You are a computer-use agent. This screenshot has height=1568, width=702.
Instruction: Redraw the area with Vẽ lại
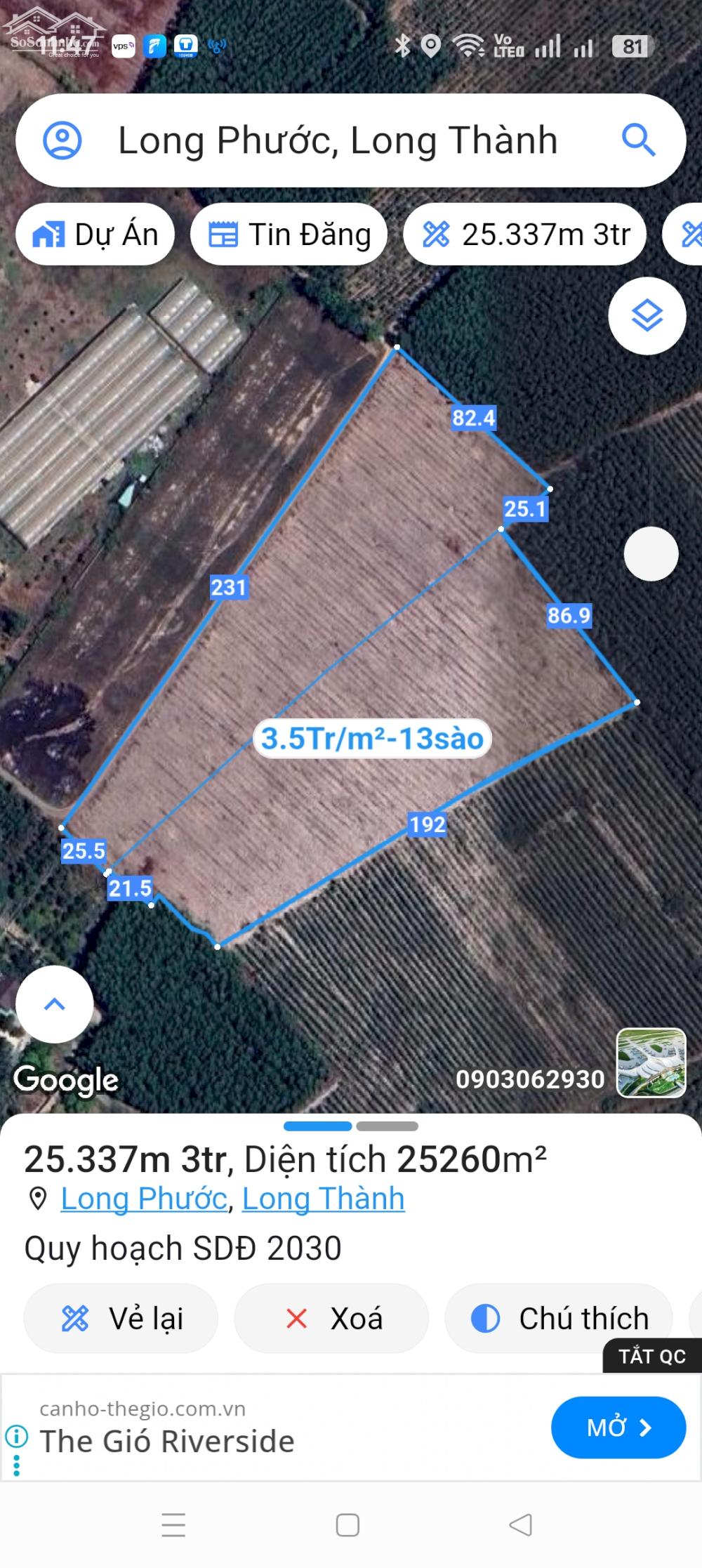tap(121, 1319)
